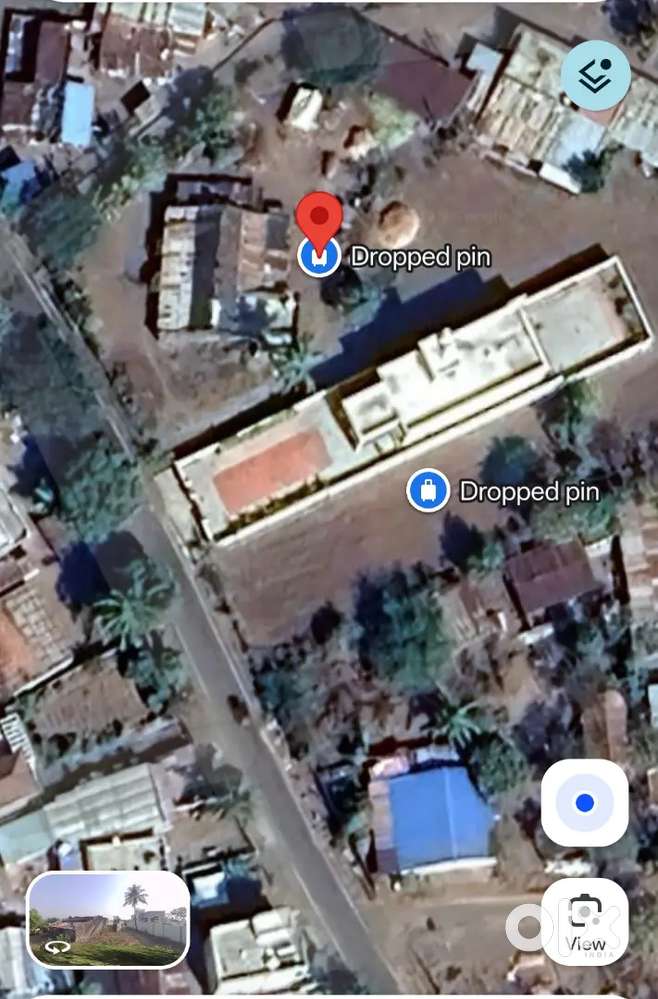This screenshot has height=999, width=658.
Task: Select the red dropped pin marker
Action: pos(319,219)
